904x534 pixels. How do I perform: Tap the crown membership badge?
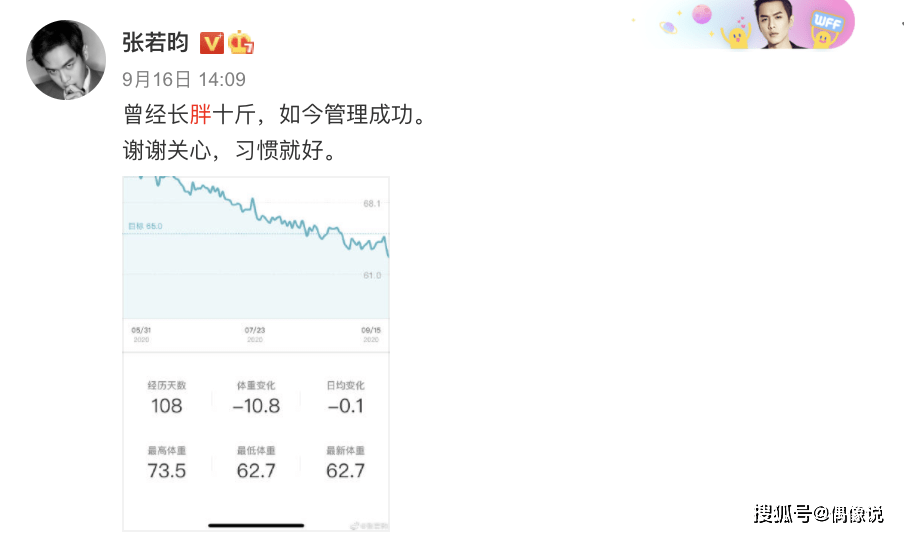click(241, 43)
